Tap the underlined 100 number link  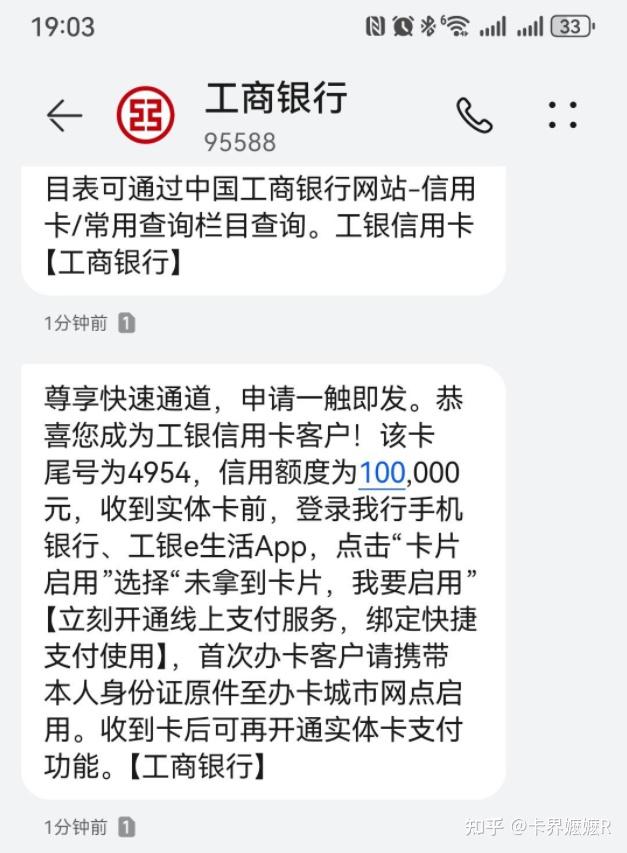pyautogui.click(x=381, y=472)
